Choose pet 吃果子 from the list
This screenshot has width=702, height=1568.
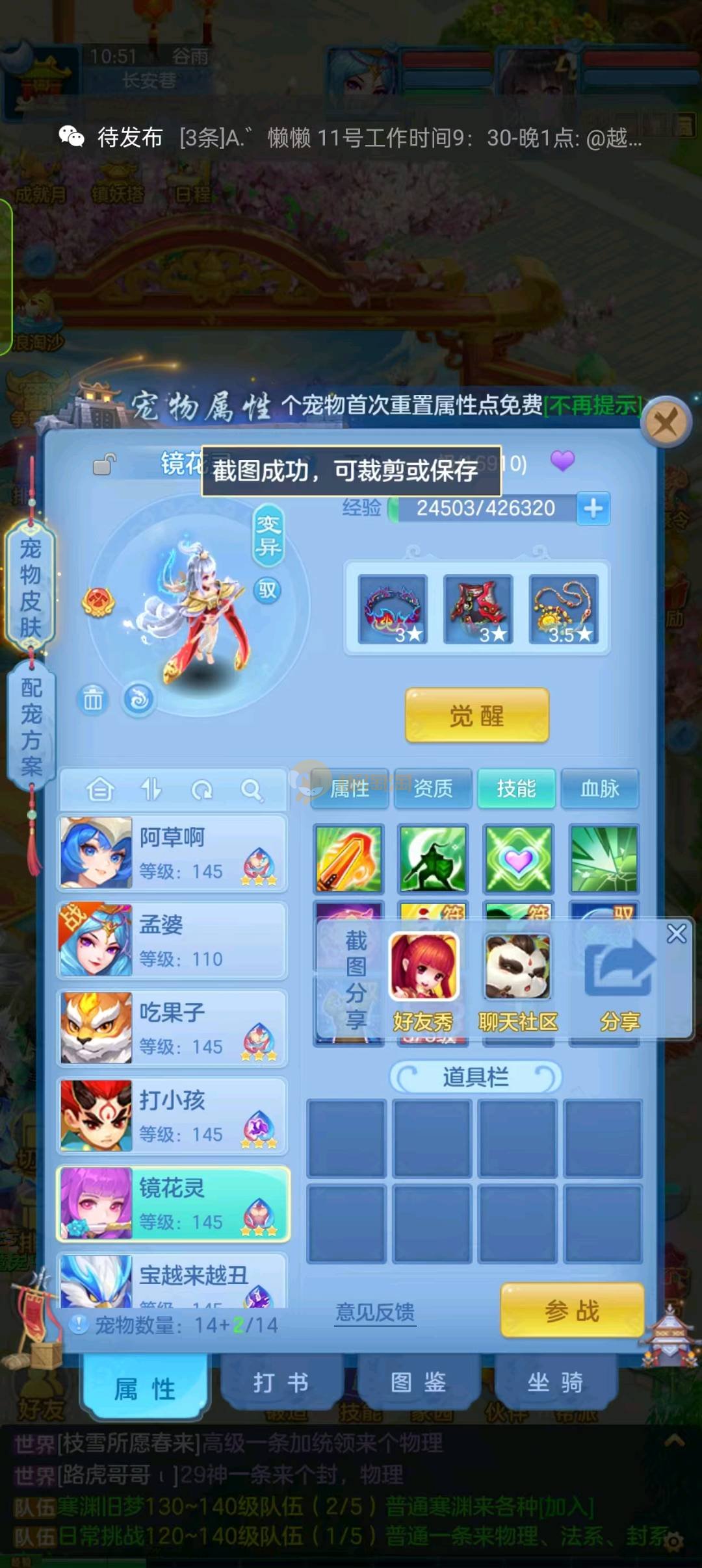coord(172,1028)
